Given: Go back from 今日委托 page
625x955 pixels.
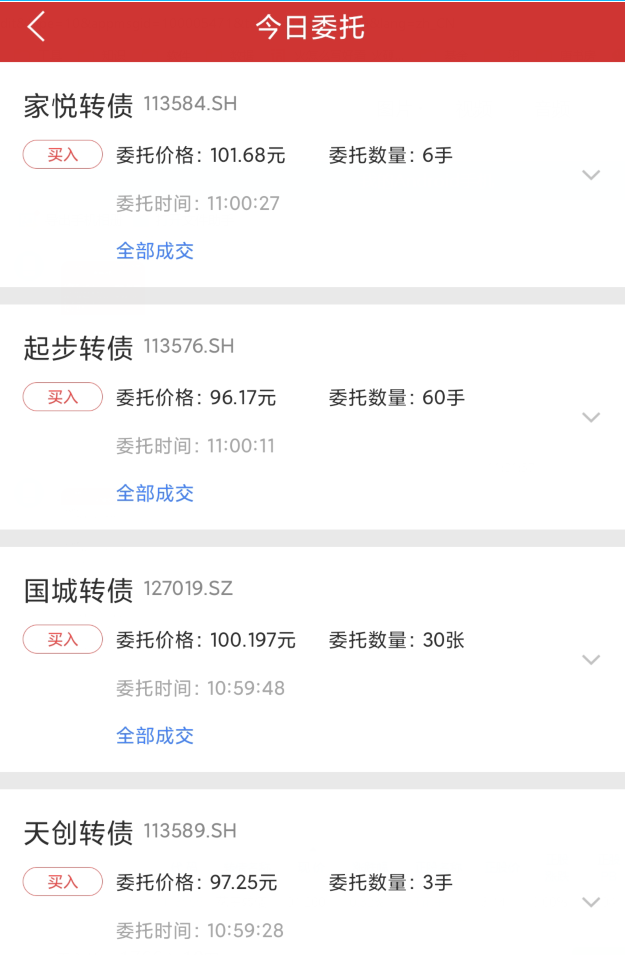Looking at the screenshot, I should pyautogui.click(x=36, y=27).
